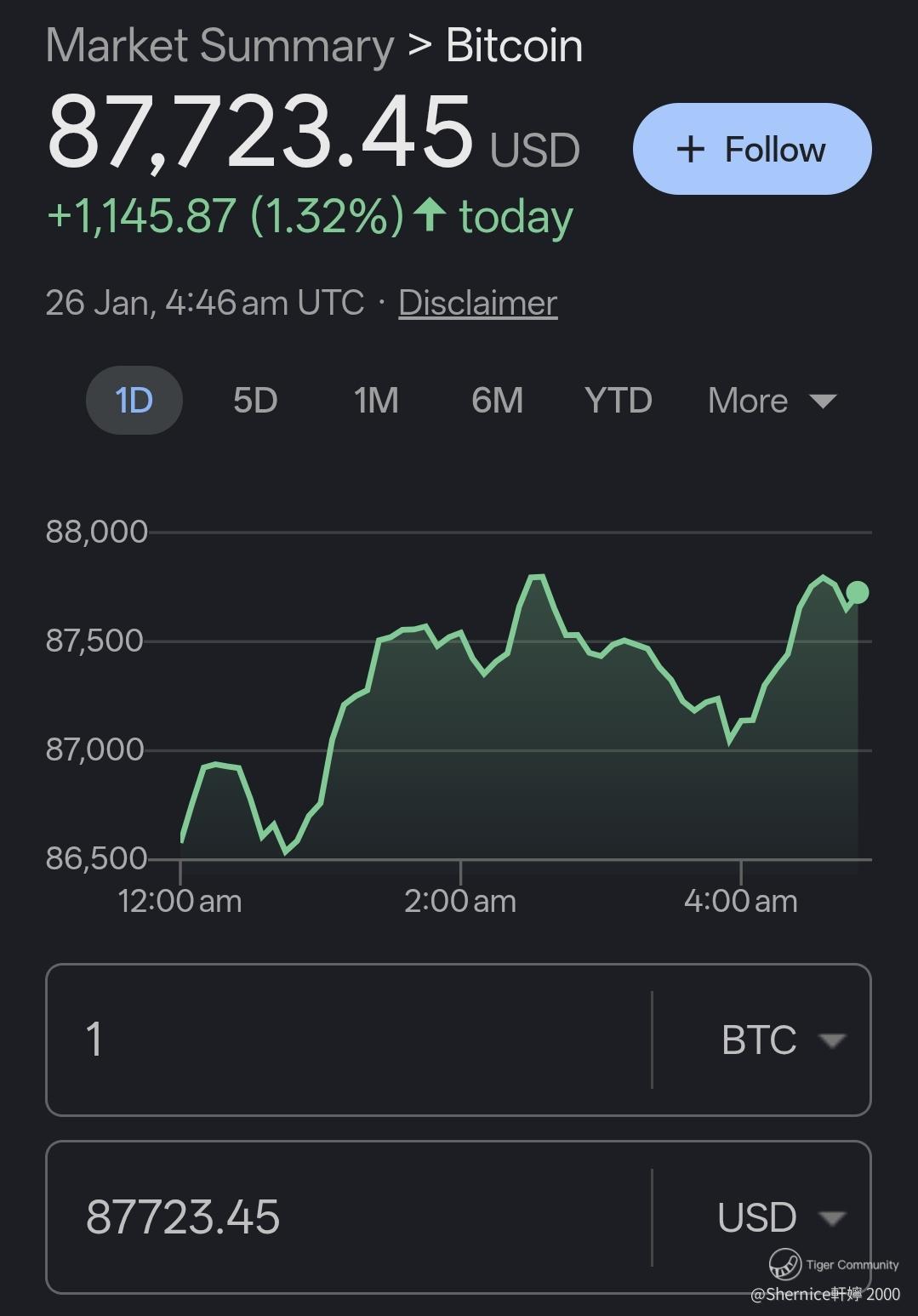This screenshot has height=1316, width=918.
Task: Go to Market Summary
Action: 220,46
